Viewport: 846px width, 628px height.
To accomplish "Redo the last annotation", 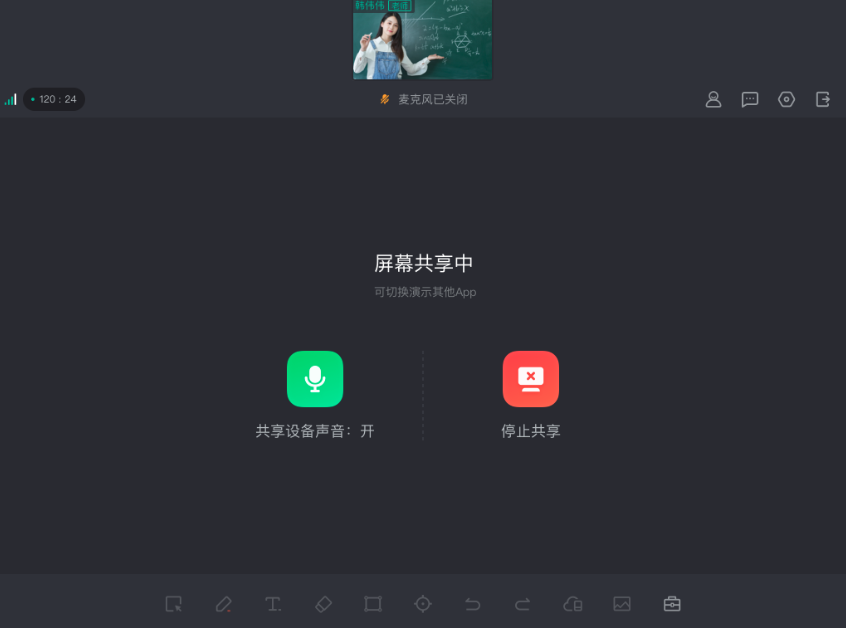I will pyautogui.click(x=522, y=604).
